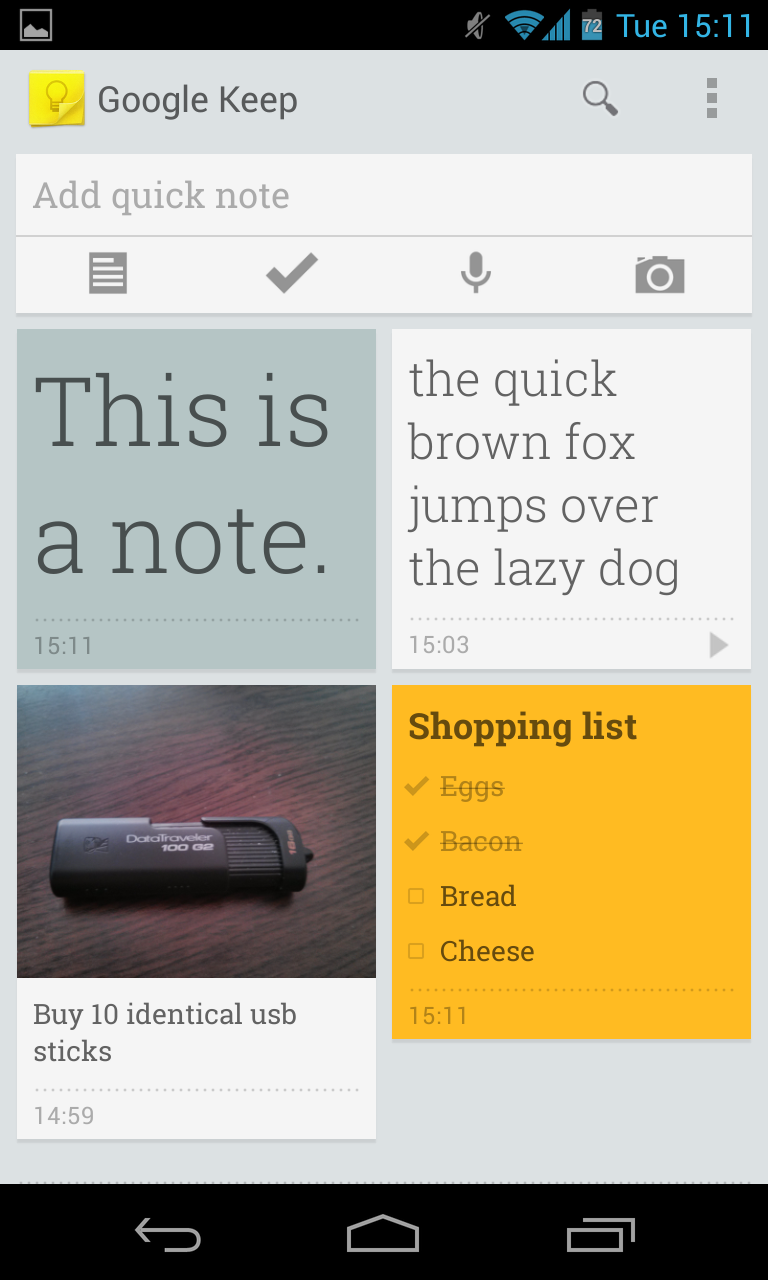The width and height of the screenshot is (768, 1280).
Task: Open the search magnifier icon
Action: (x=600, y=99)
